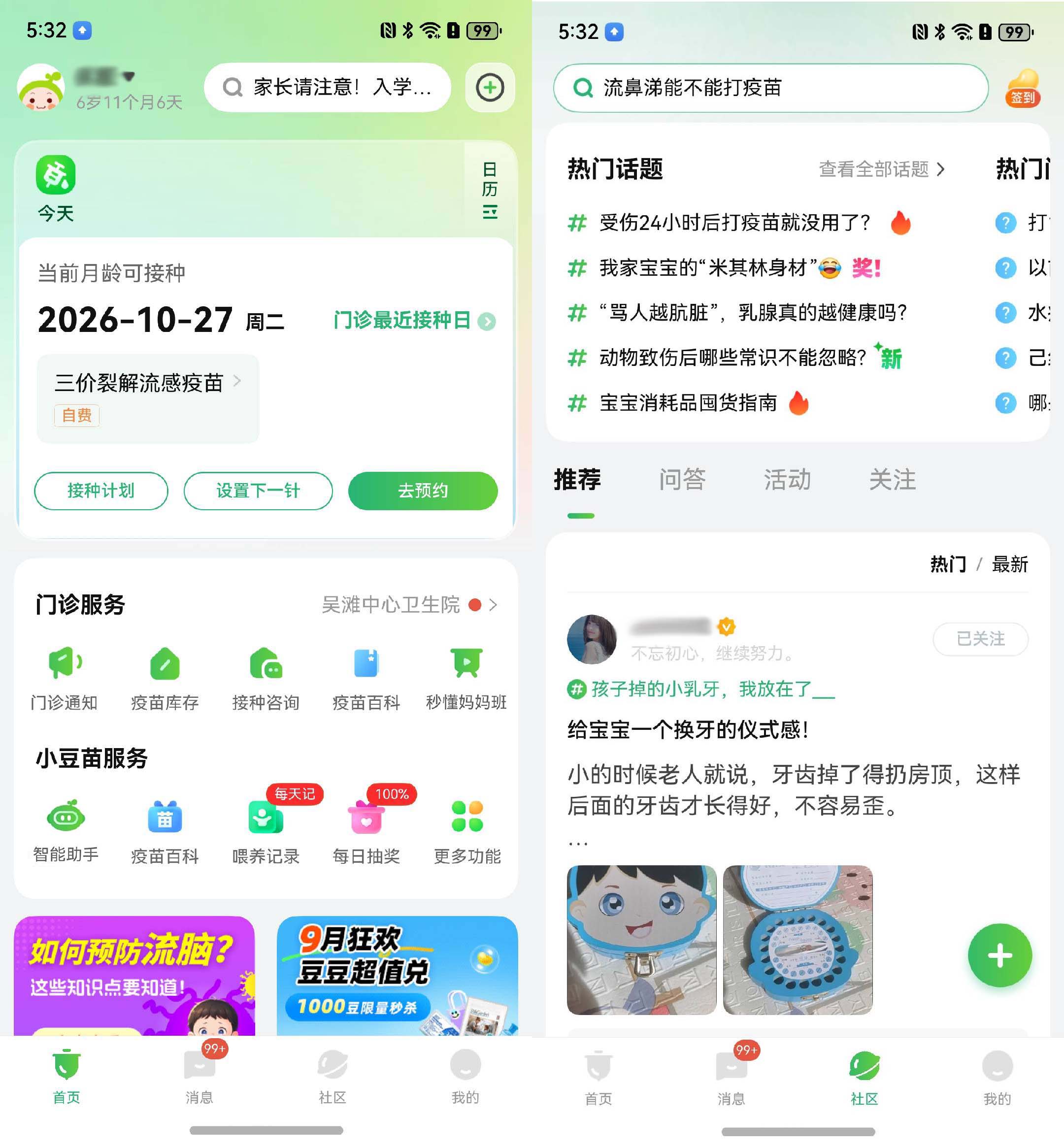The image size is (1064, 1148).
Task: Tap the 去预约 booking button
Action: pos(423,491)
